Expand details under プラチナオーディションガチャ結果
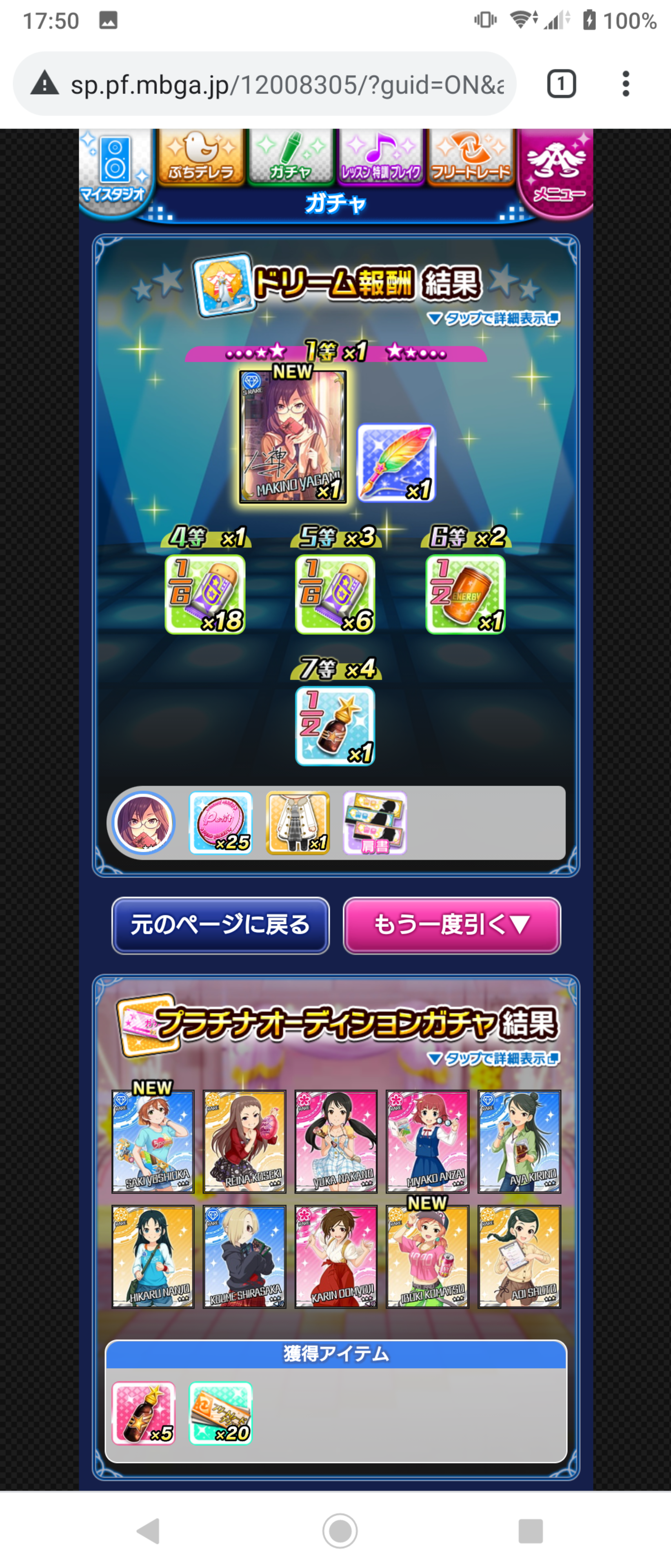The image size is (671, 1568). point(493,1058)
